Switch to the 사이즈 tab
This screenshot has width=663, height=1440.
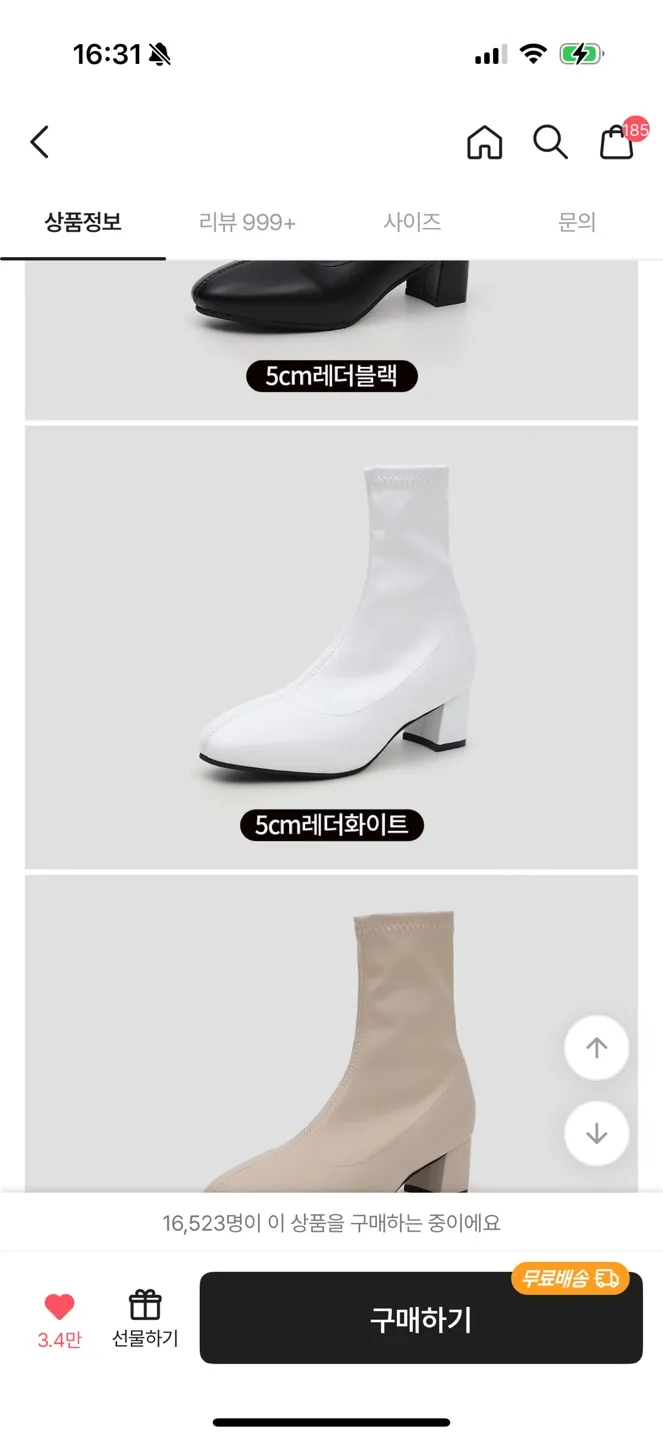click(412, 222)
